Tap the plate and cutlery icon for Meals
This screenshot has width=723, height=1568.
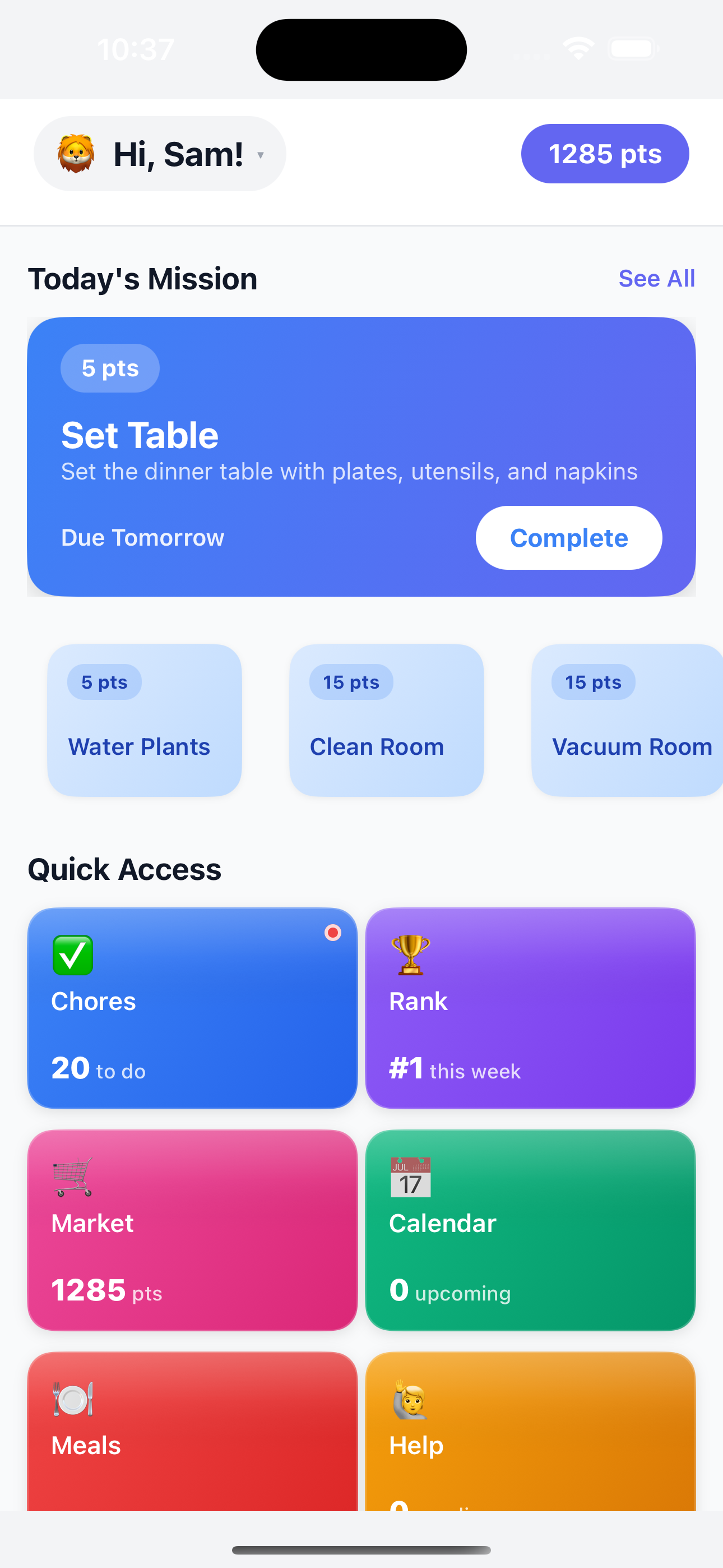71,1399
